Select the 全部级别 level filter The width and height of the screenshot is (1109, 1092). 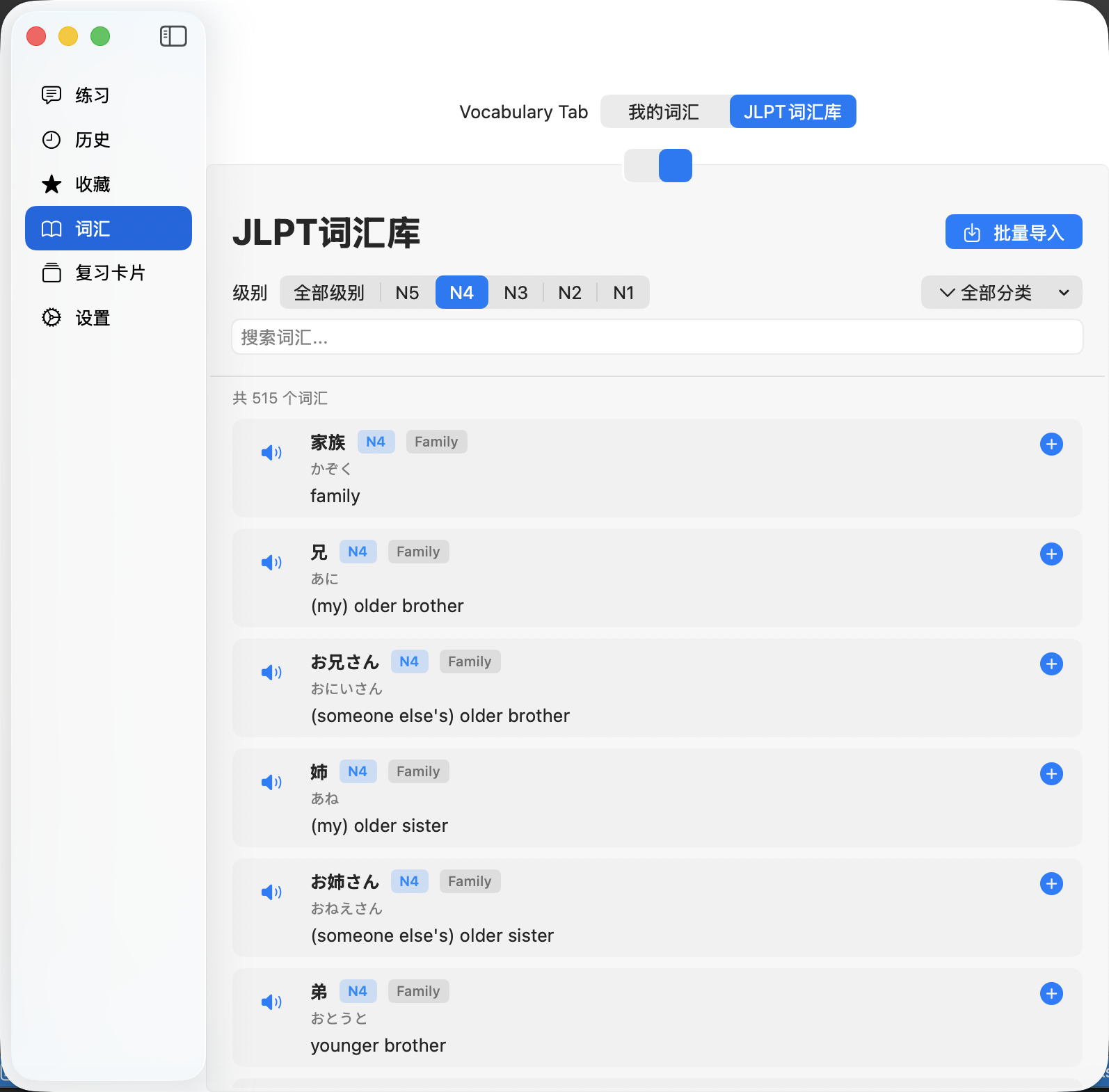(329, 293)
